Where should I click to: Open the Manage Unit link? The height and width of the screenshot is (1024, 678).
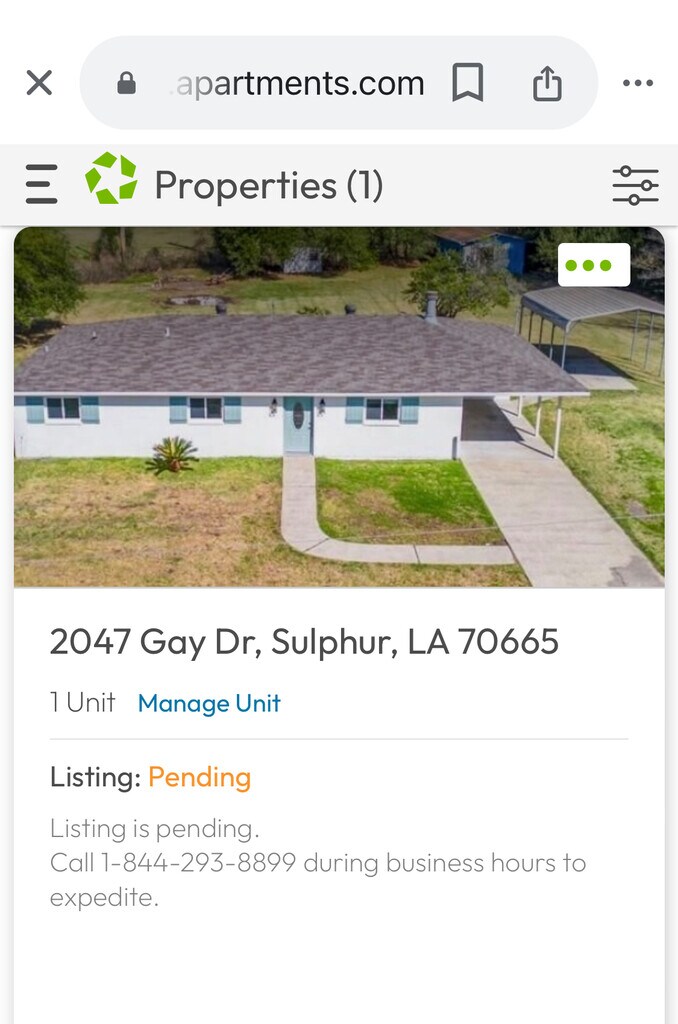(x=209, y=703)
